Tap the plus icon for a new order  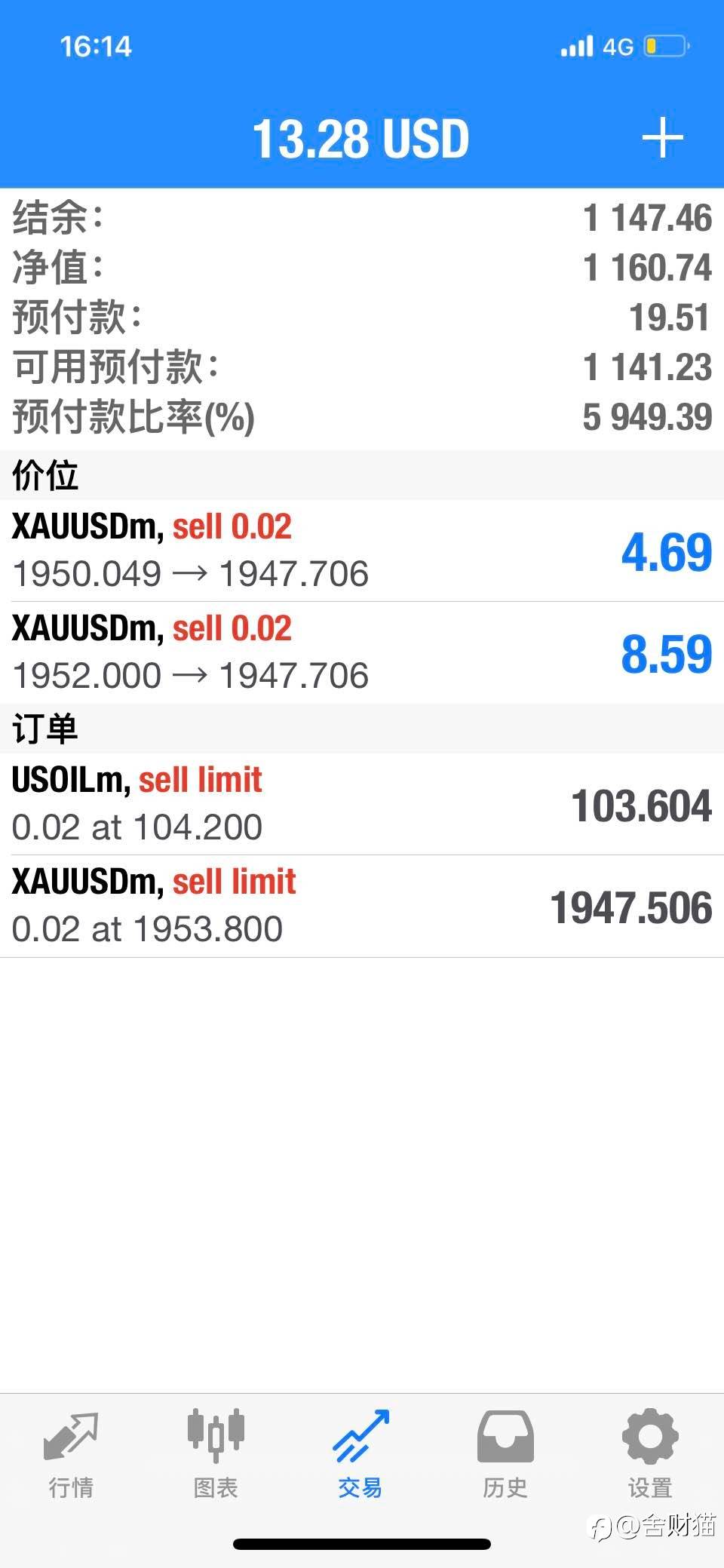click(662, 138)
